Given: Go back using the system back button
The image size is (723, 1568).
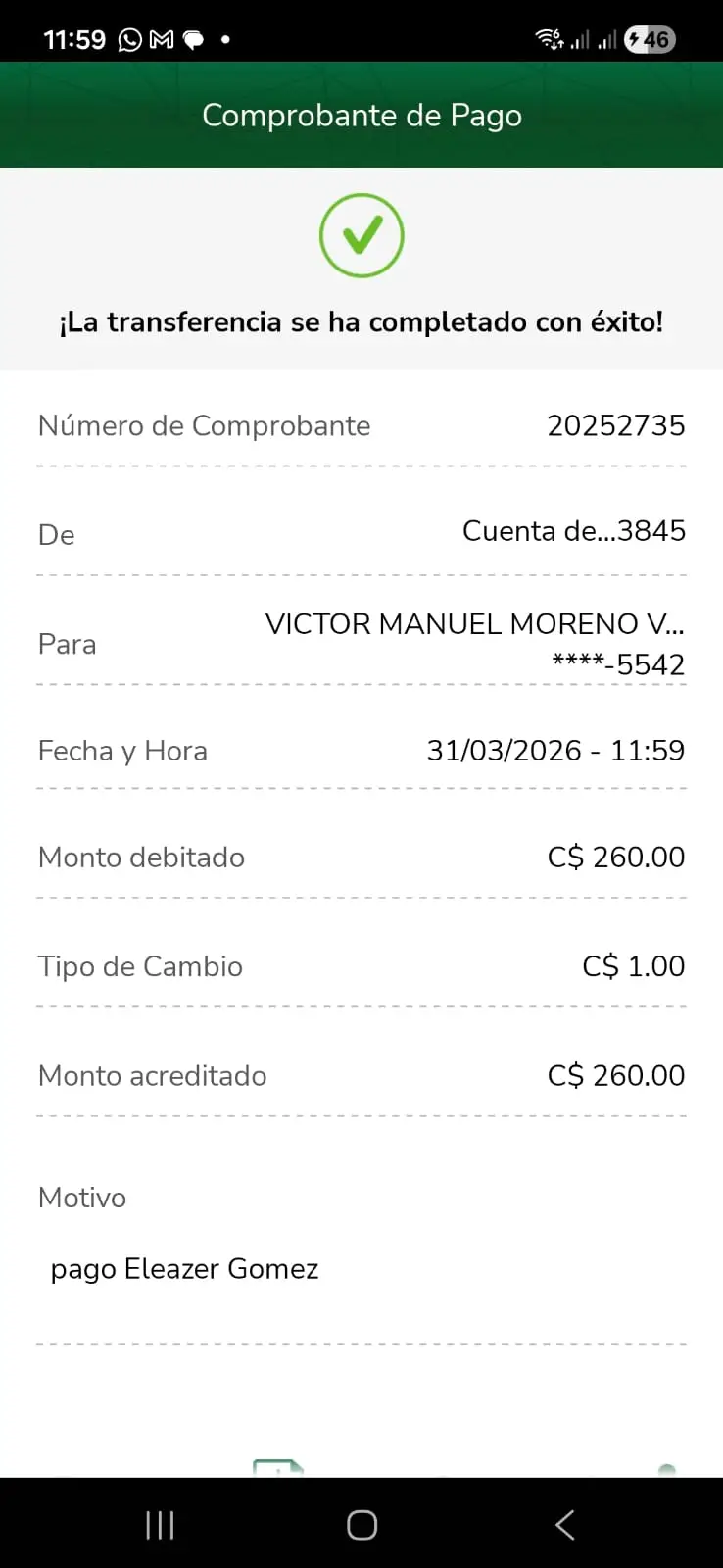Looking at the screenshot, I should [x=564, y=1525].
